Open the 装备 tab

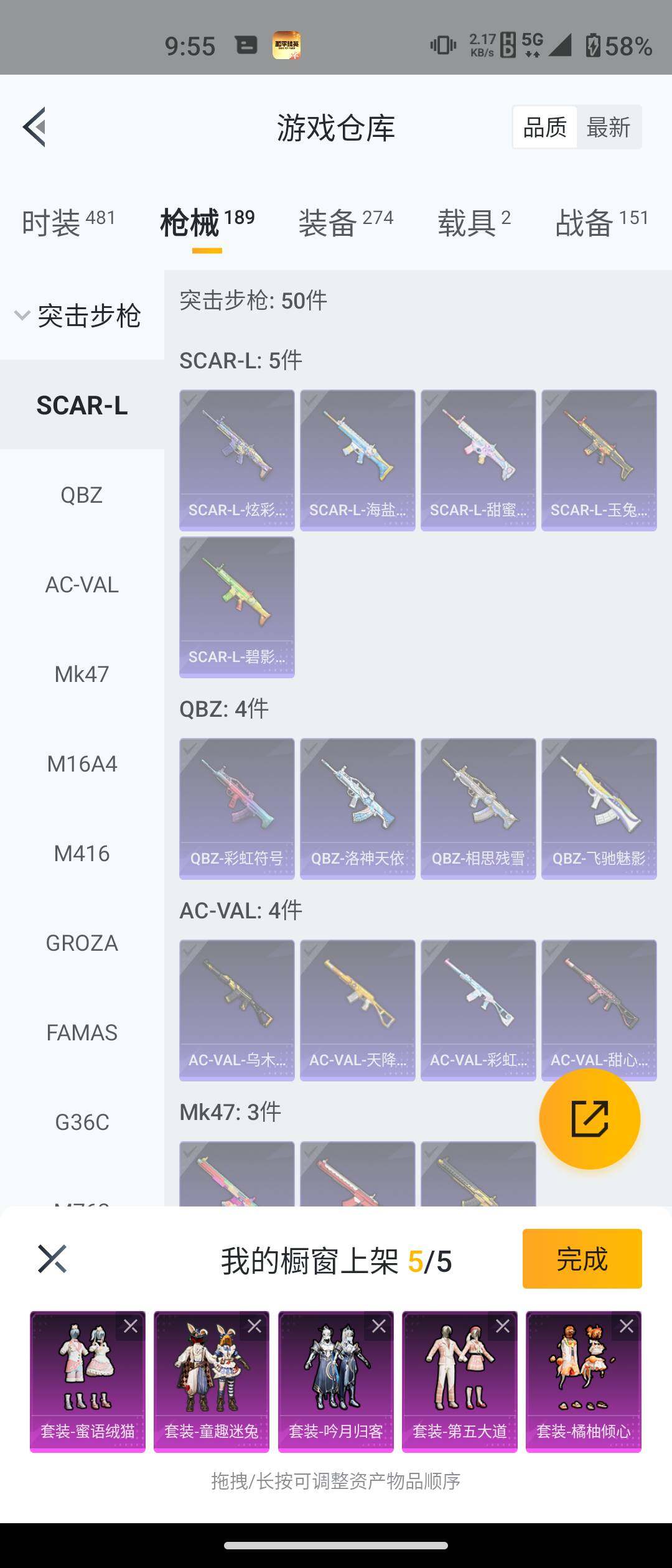point(345,223)
